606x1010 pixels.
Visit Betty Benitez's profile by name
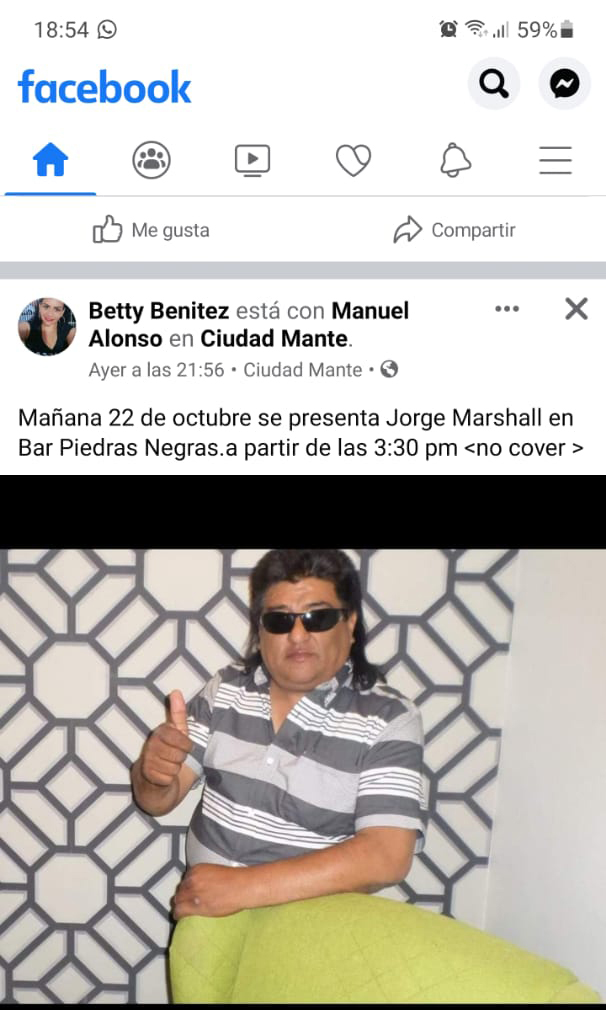(159, 311)
